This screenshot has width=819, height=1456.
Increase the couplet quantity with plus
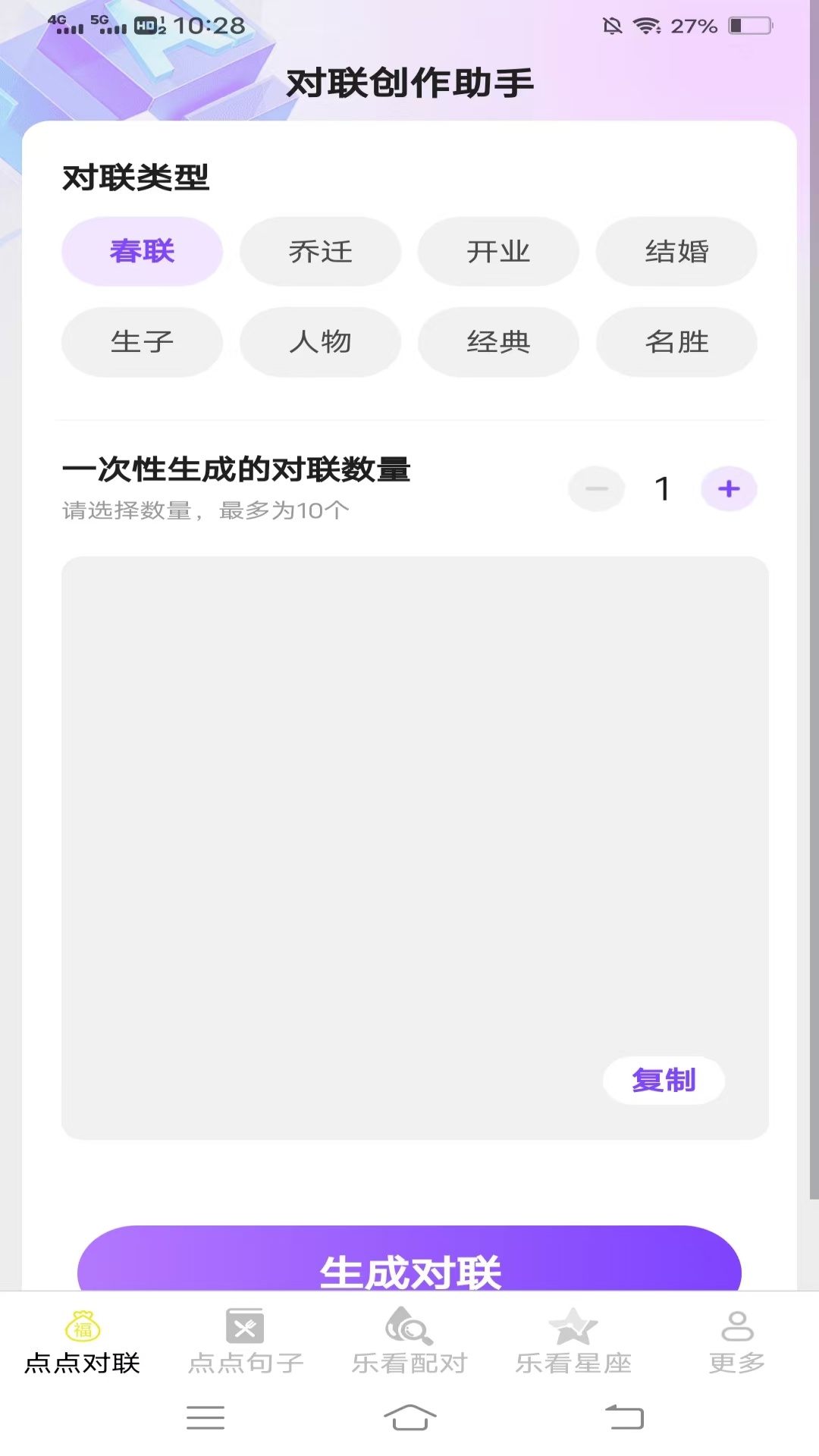point(729,489)
